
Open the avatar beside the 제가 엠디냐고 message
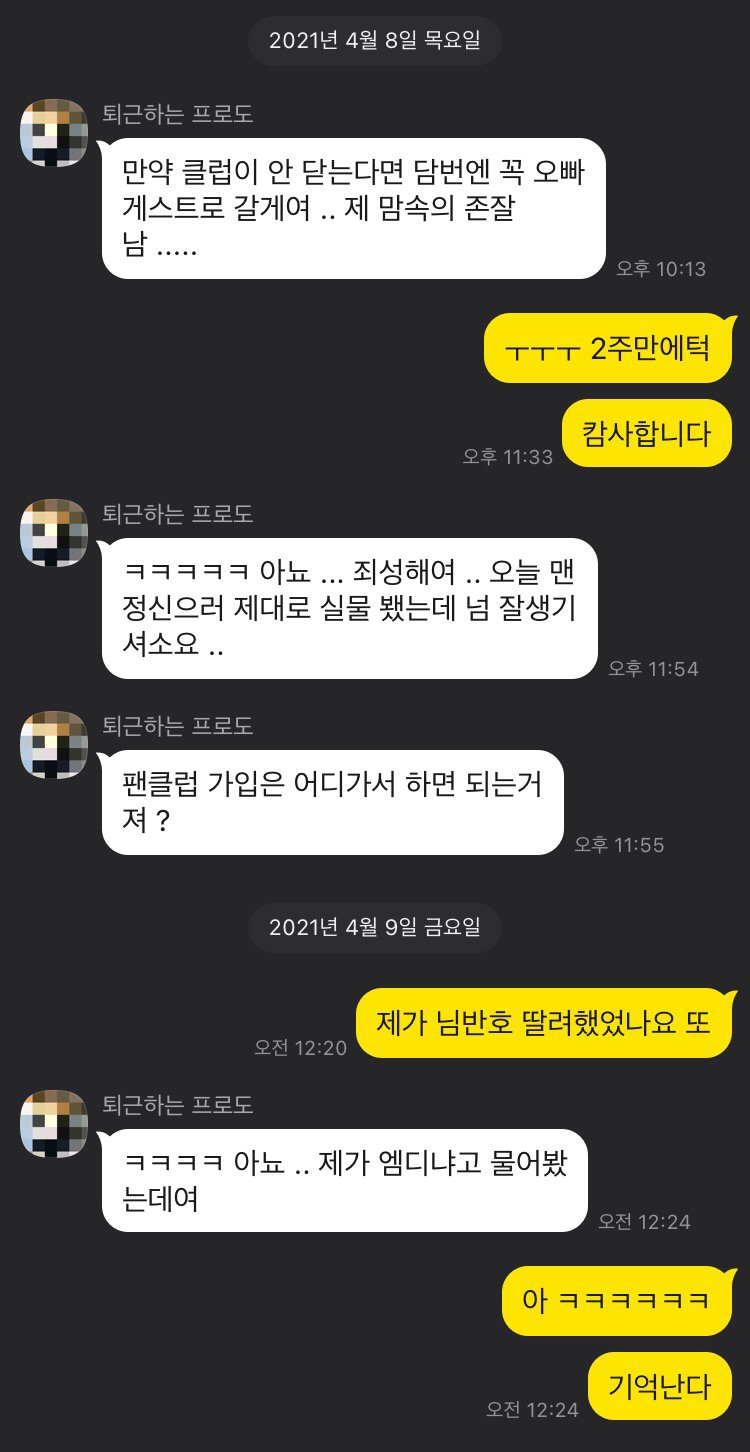tap(54, 1123)
